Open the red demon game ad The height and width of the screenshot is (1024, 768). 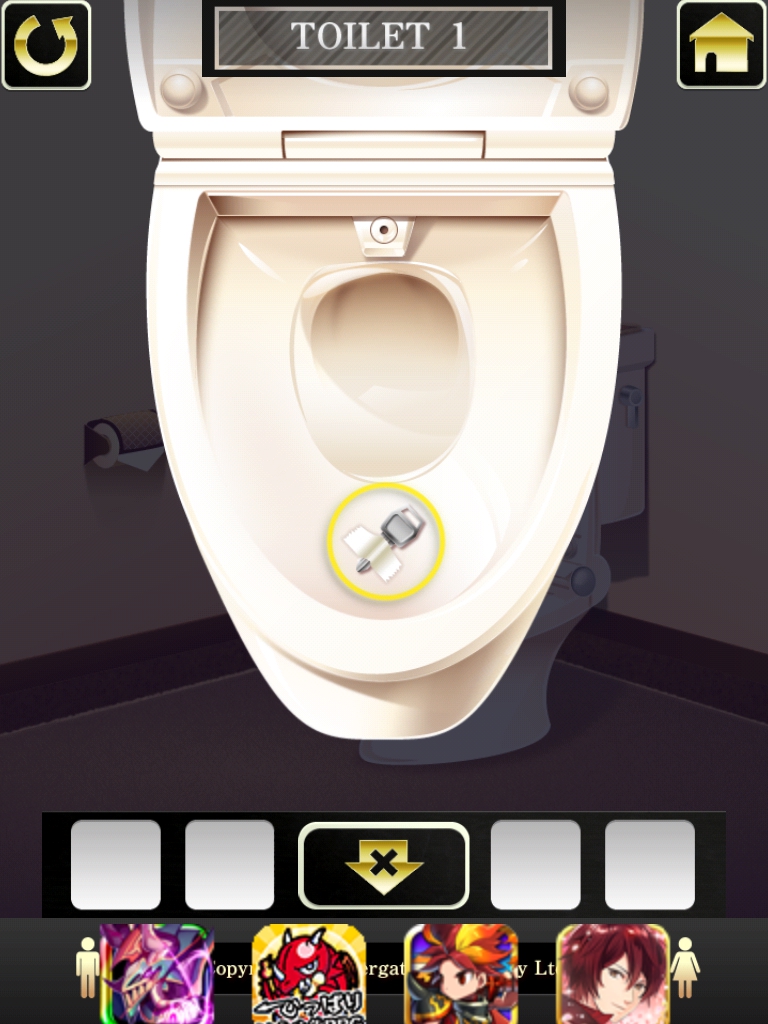[x=308, y=973]
